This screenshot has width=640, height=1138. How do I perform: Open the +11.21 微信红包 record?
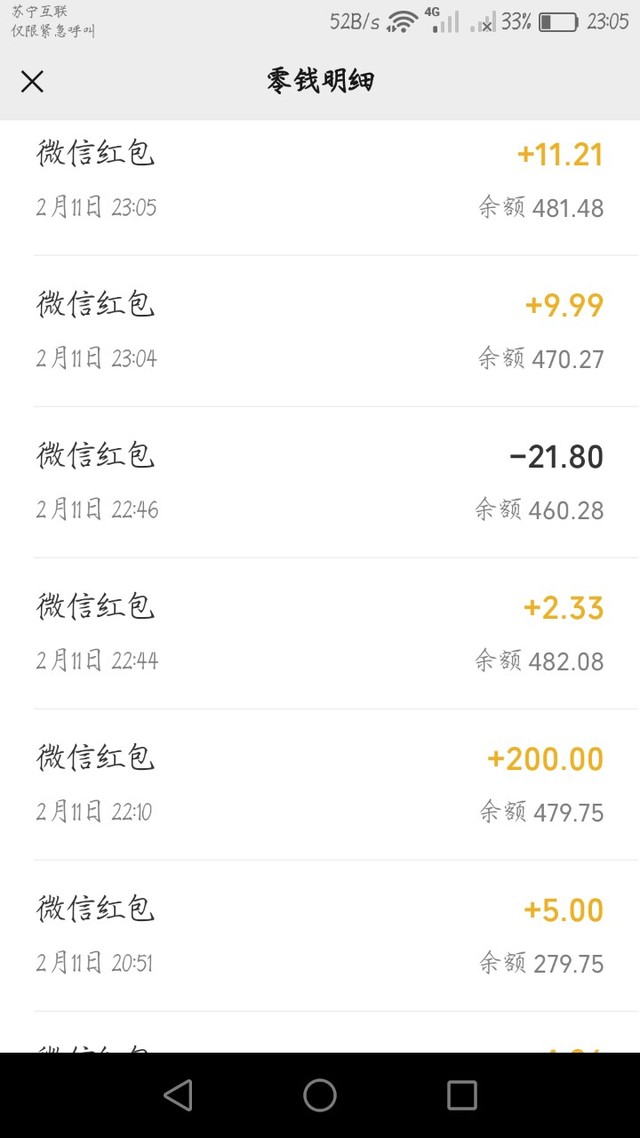coord(320,187)
